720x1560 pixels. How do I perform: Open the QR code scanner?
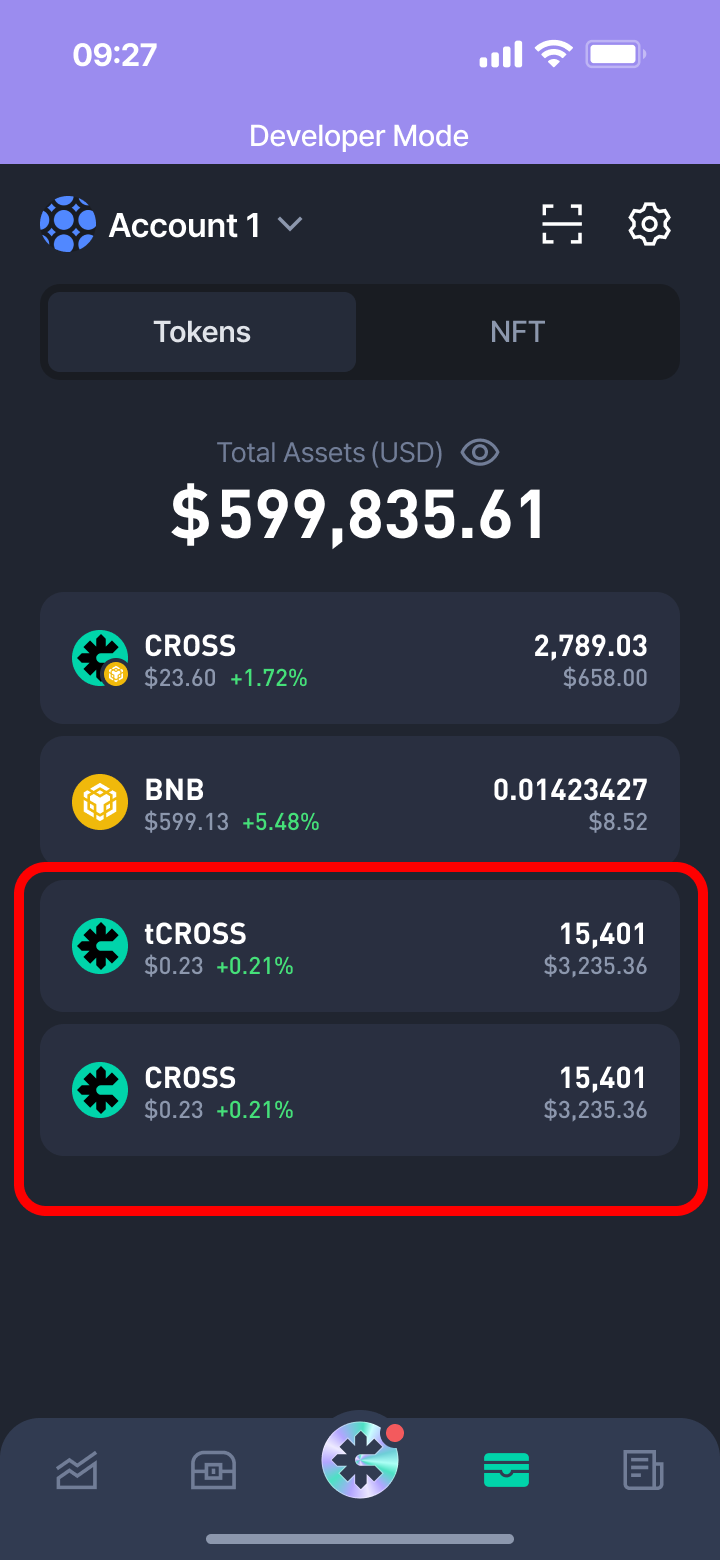pos(562,224)
